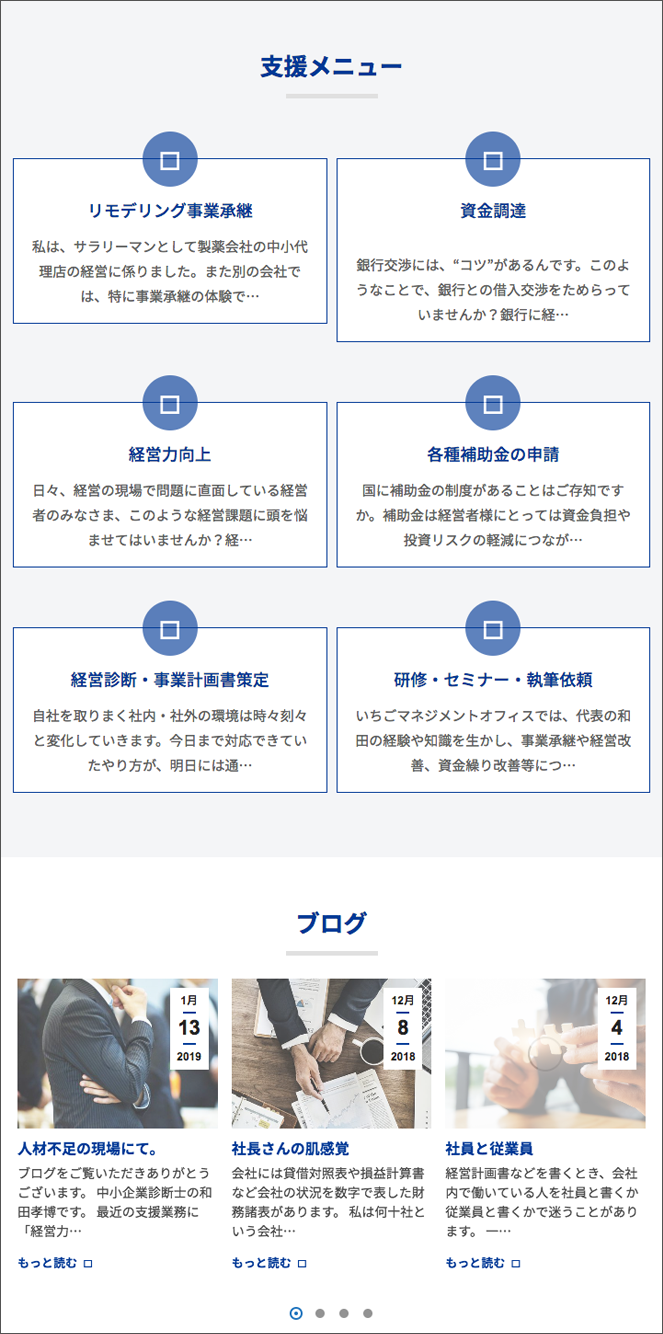Go to the second blog carousel page dot

click(x=320, y=1313)
